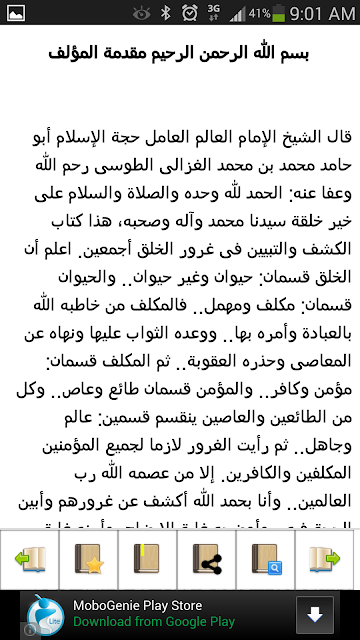Image resolution: width=360 pixels, height=640 pixels.
Task: Add this page to favorites with star book
Action: pyautogui.click(x=89, y=559)
